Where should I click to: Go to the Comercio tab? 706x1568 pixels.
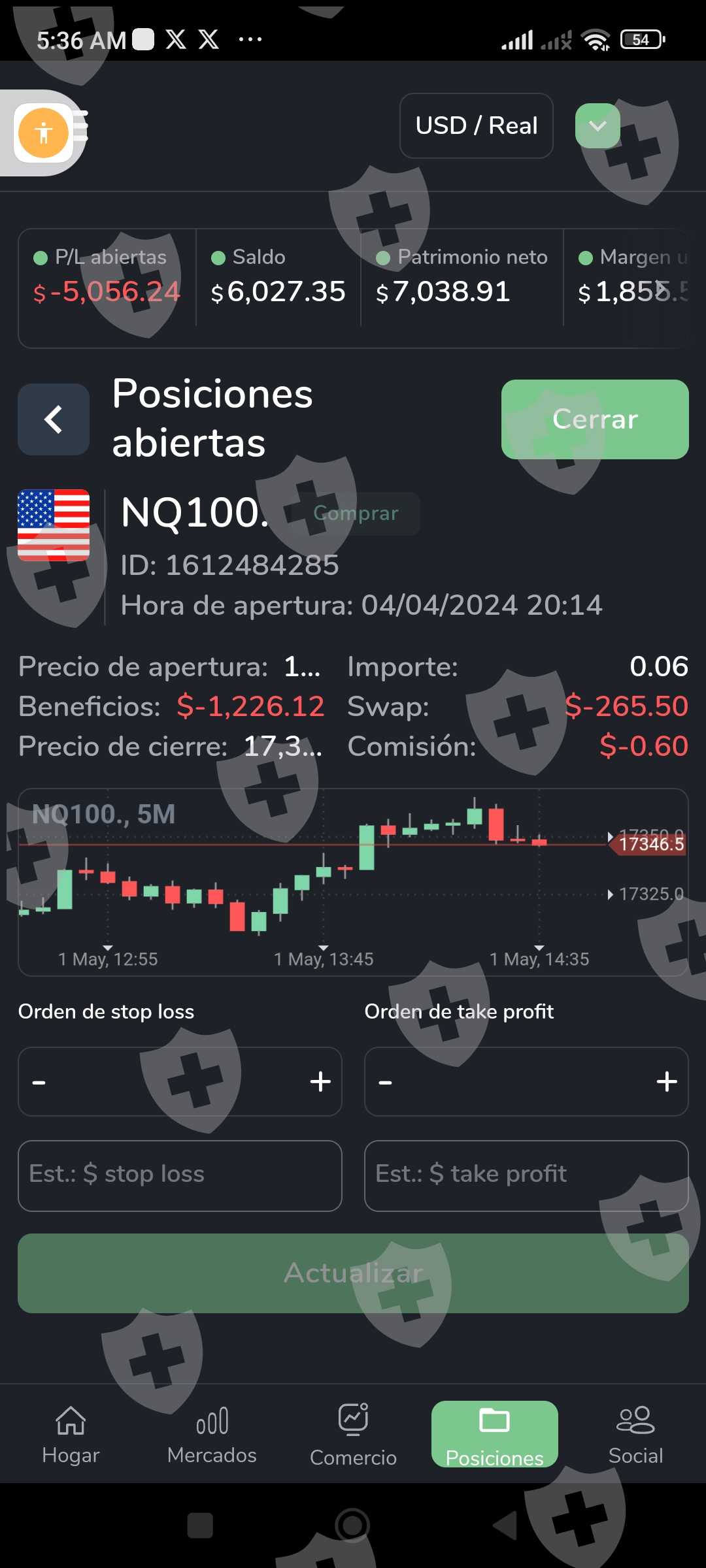click(x=353, y=1435)
